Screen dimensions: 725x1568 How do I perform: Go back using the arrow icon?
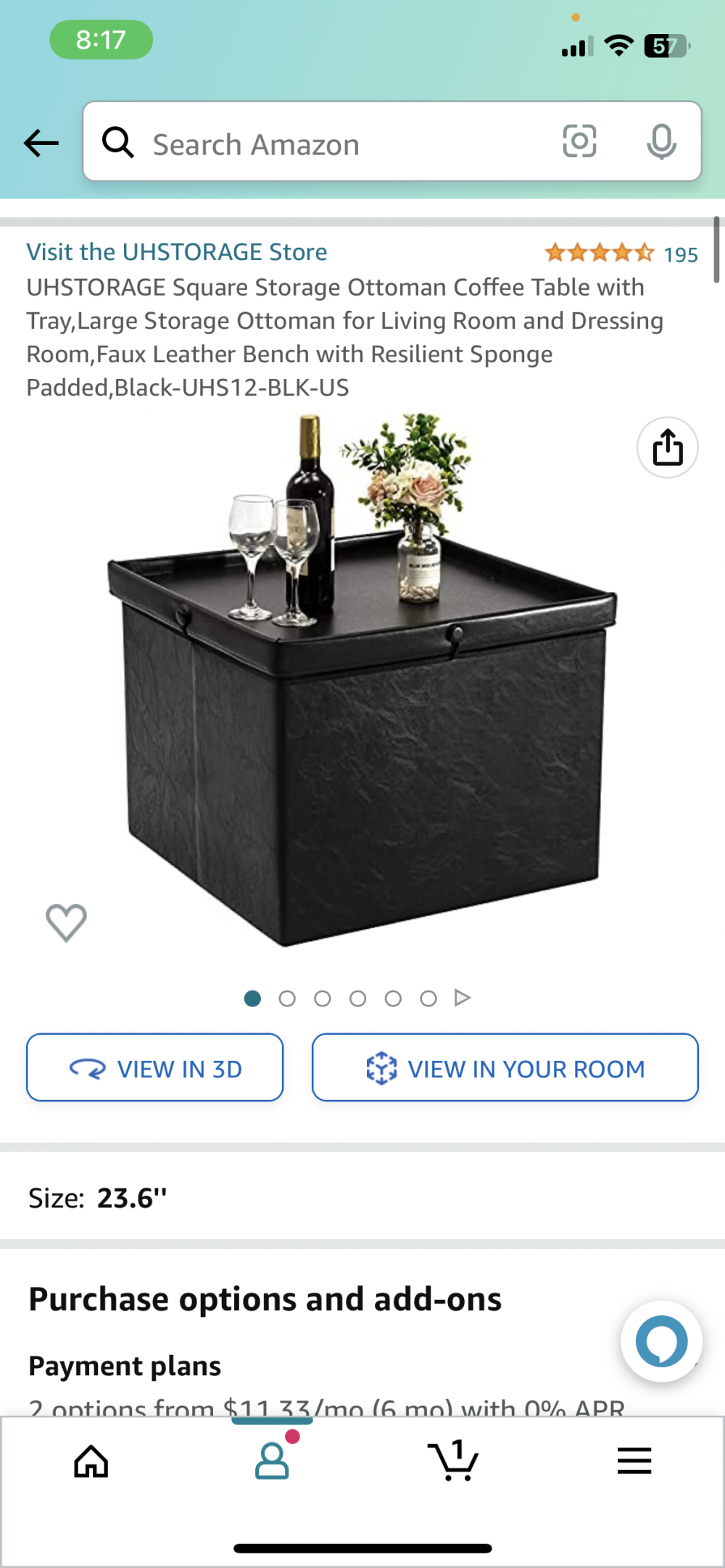[x=41, y=143]
